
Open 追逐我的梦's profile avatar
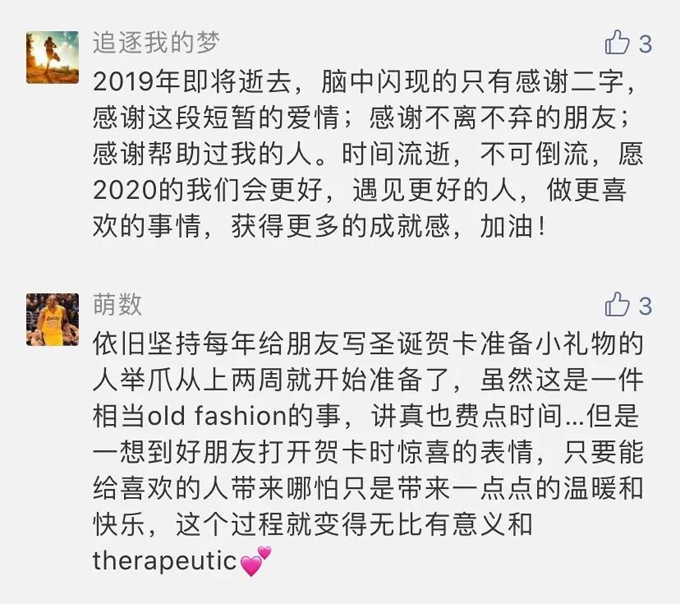(x=52, y=57)
